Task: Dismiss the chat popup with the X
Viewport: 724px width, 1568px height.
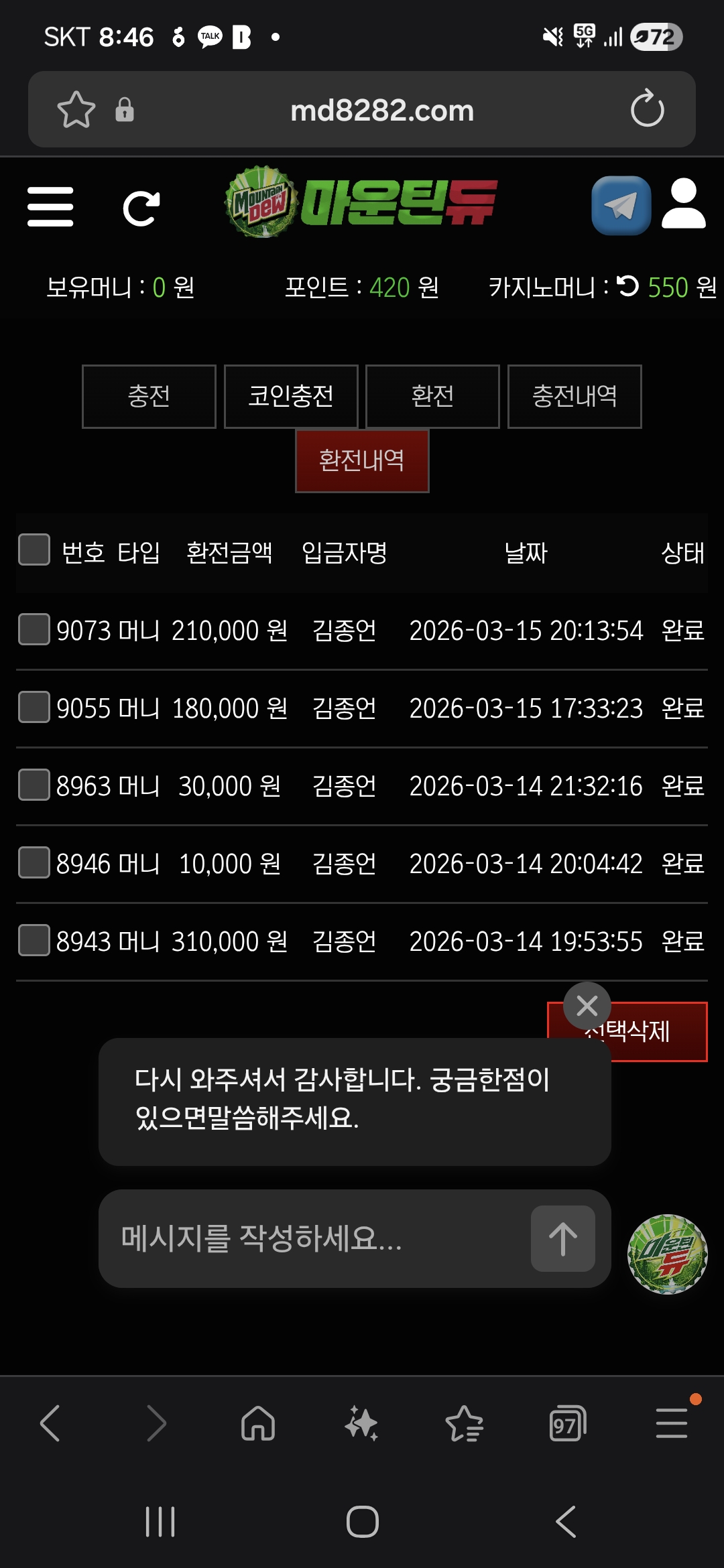Action: pyautogui.click(x=588, y=1004)
